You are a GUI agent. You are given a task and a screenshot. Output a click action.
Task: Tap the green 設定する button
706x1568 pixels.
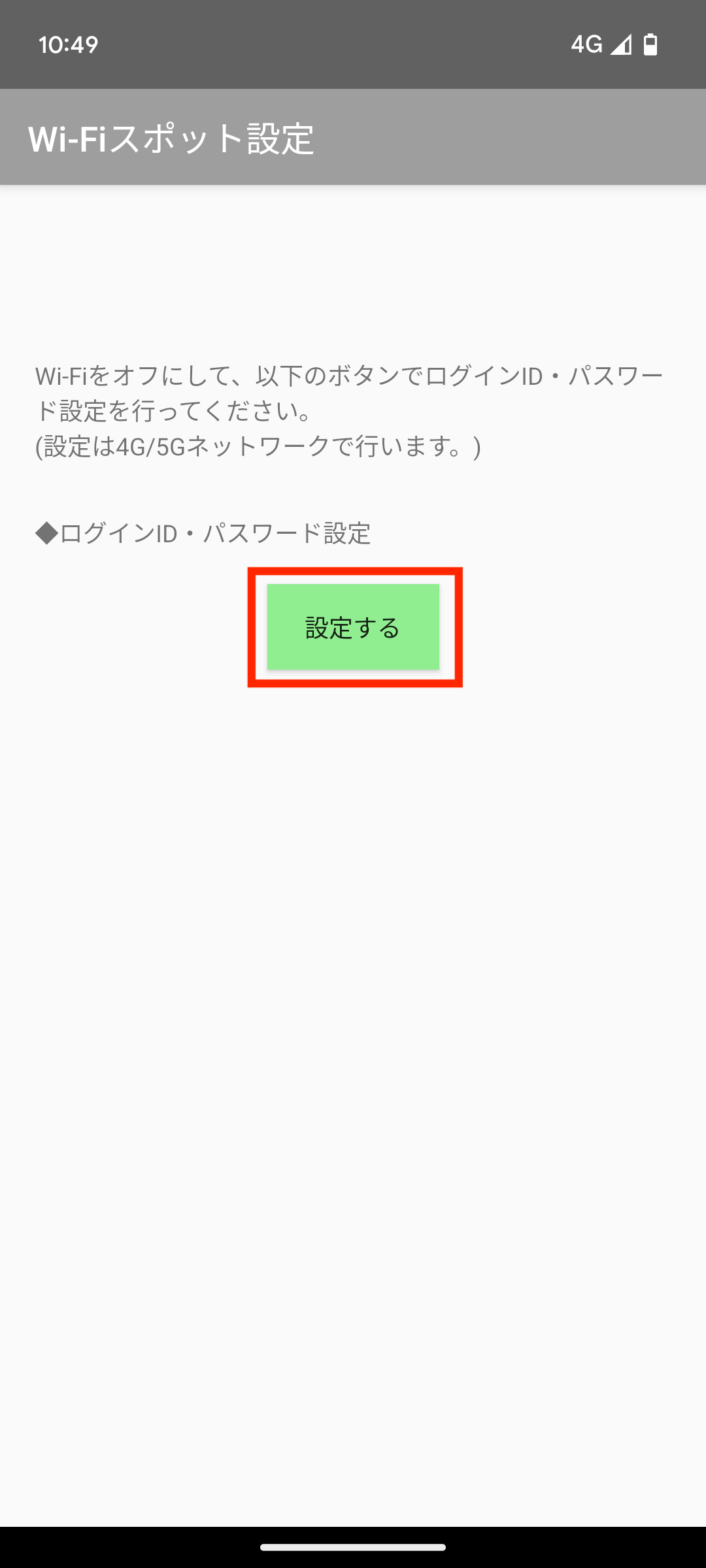353,627
